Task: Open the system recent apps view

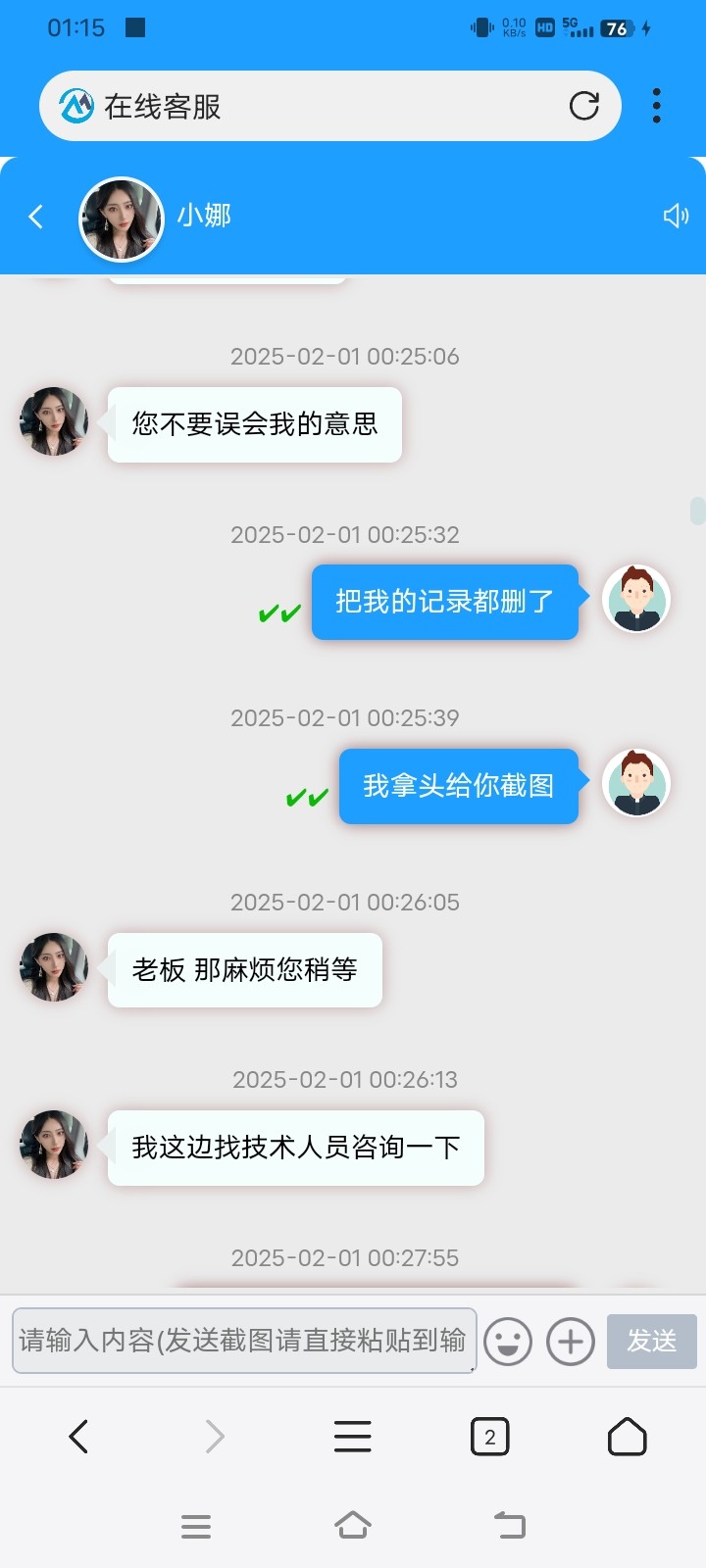Action: point(196,1526)
